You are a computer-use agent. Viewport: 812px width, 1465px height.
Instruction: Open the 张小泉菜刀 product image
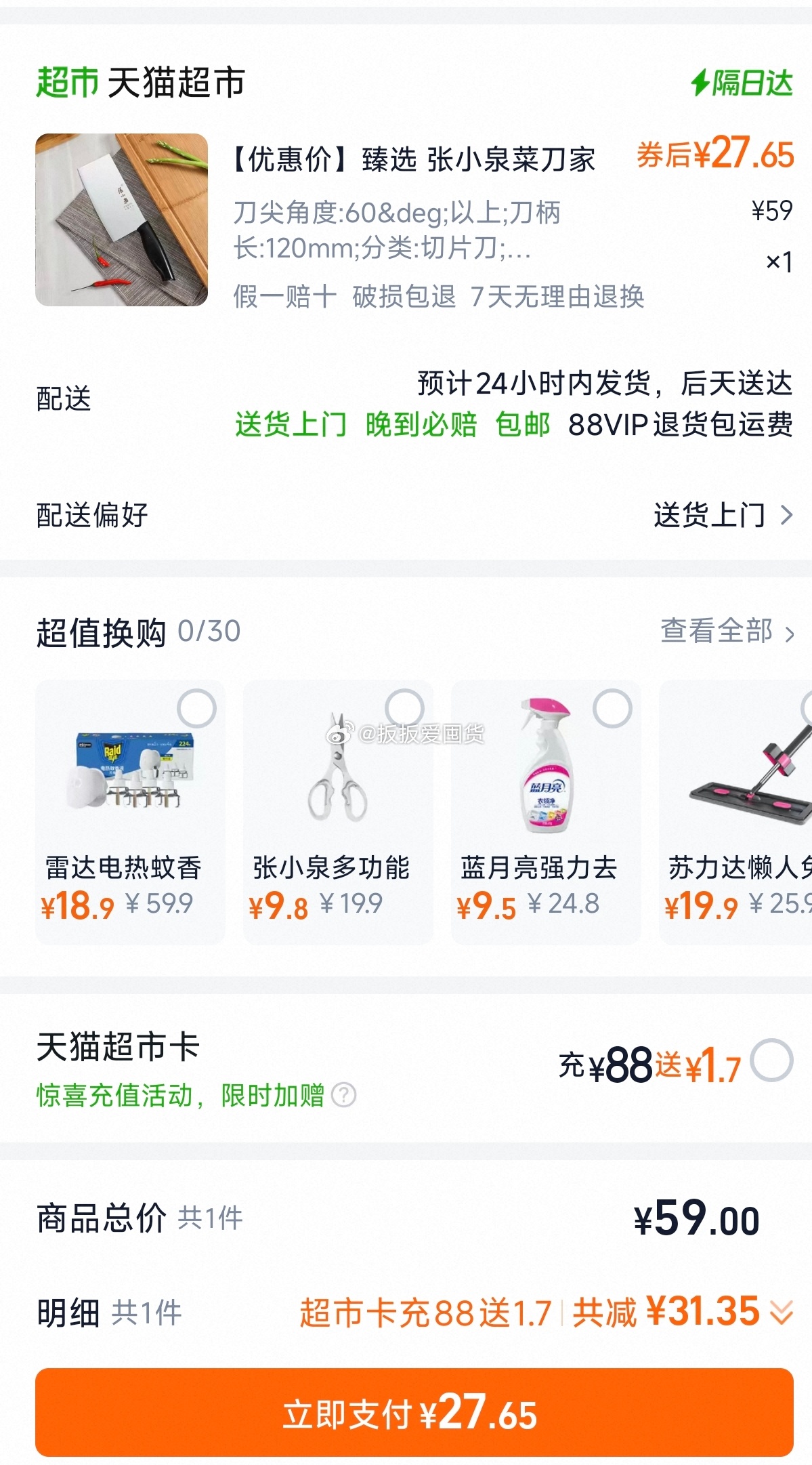point(121,220)
